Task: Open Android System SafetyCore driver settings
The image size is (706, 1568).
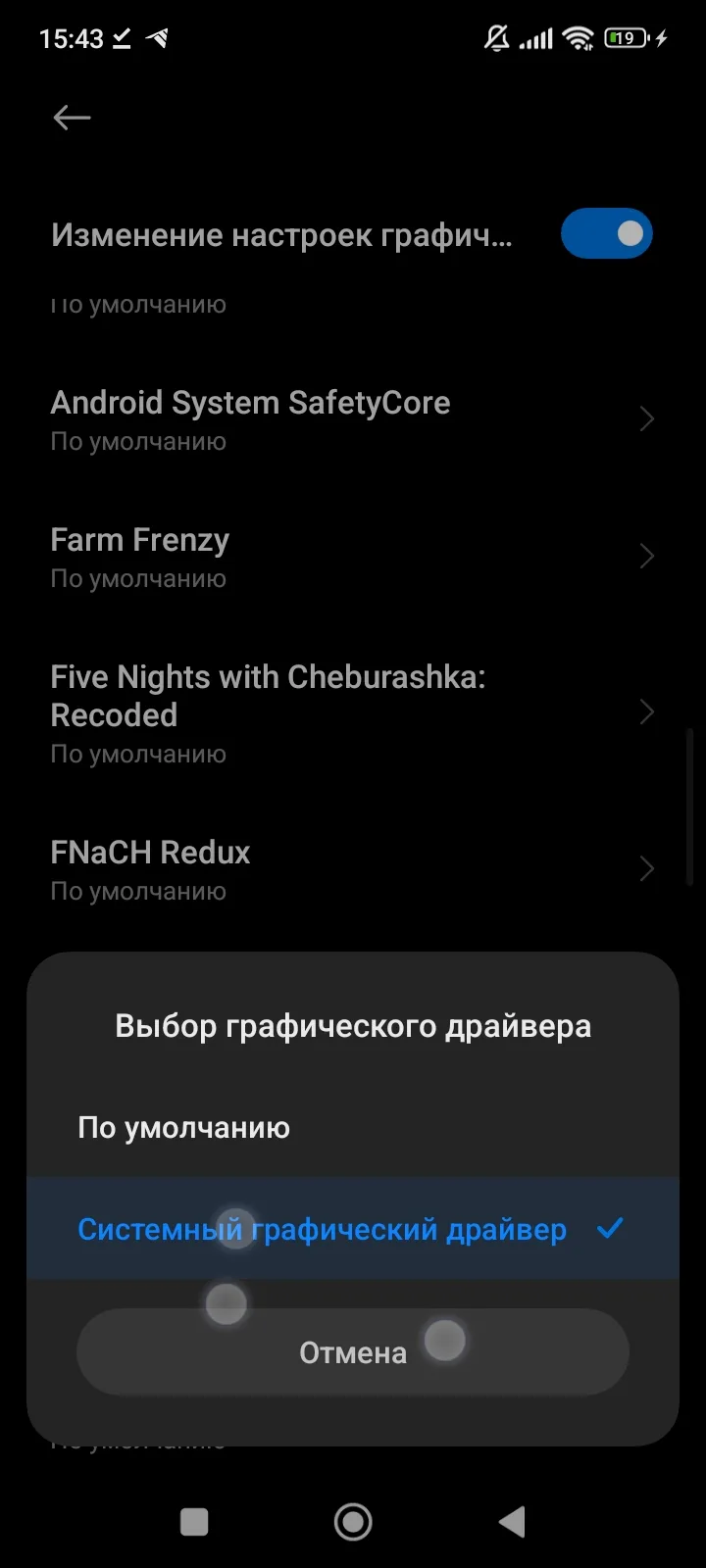Action: pos(352,419)
